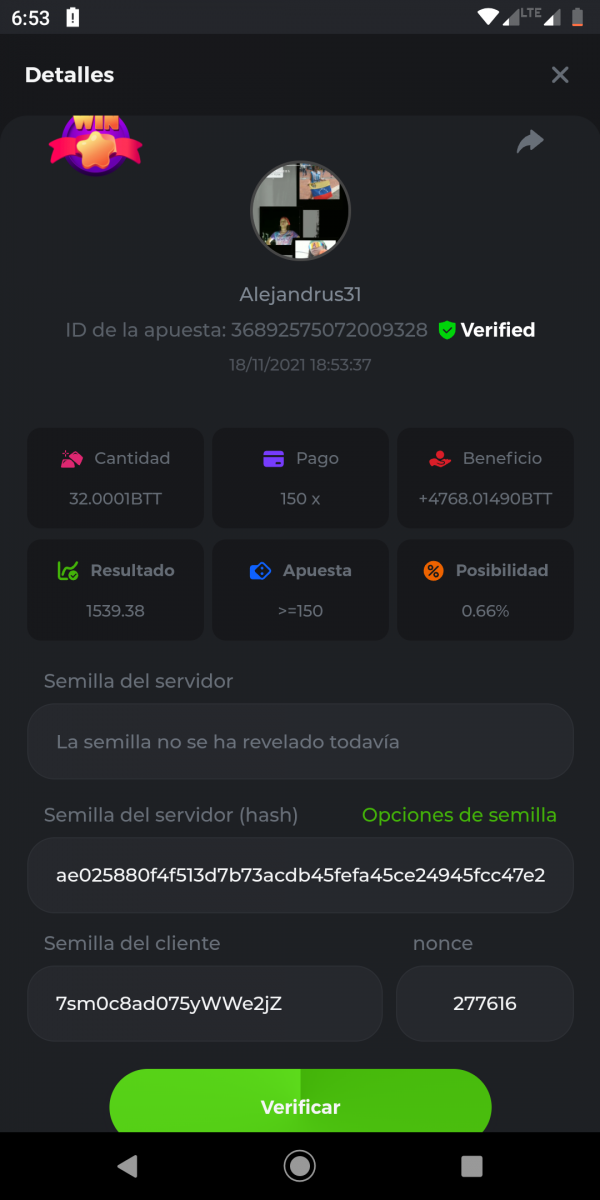Close the Detalles panel
600x1200 pixels.
[560, 75]
